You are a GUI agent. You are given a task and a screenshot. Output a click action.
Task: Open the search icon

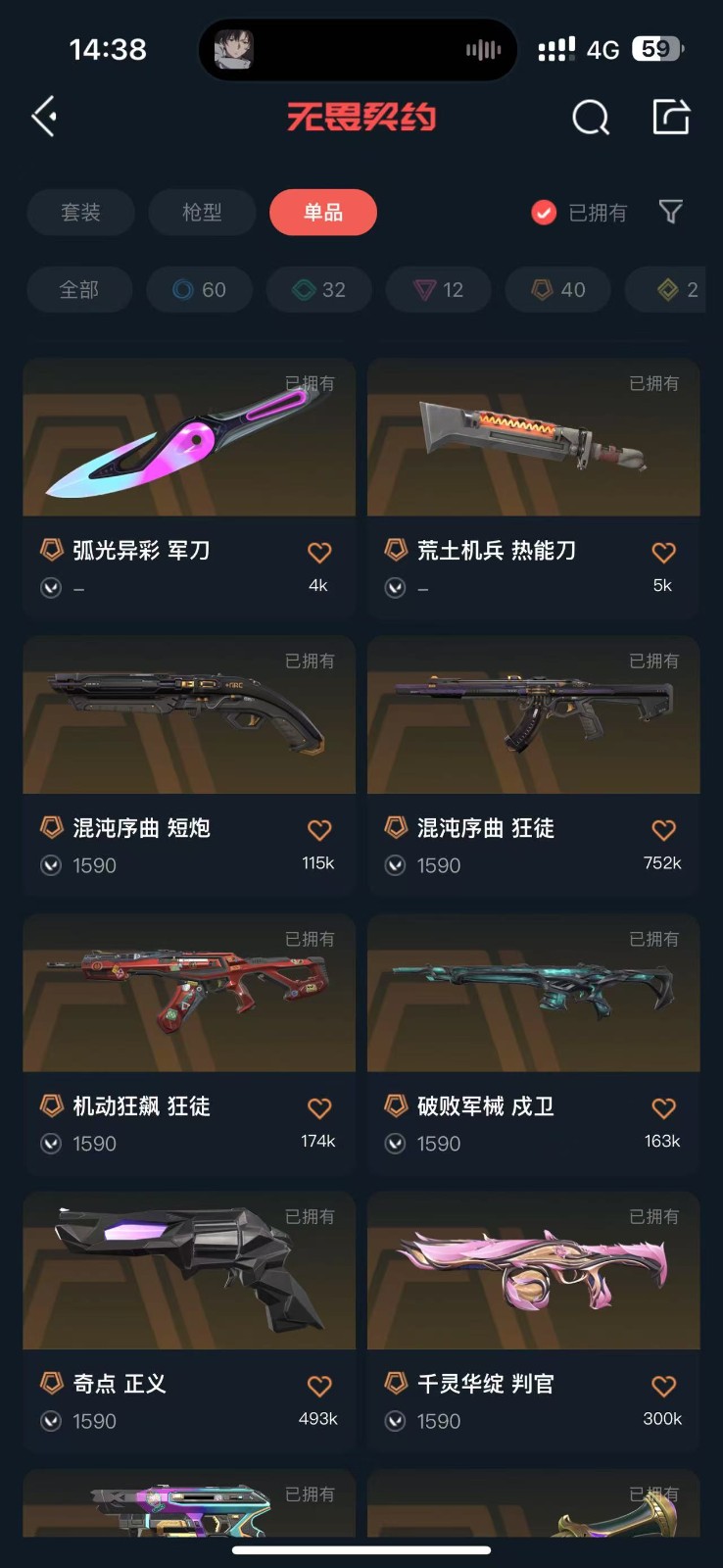click(x=590, y=118)
